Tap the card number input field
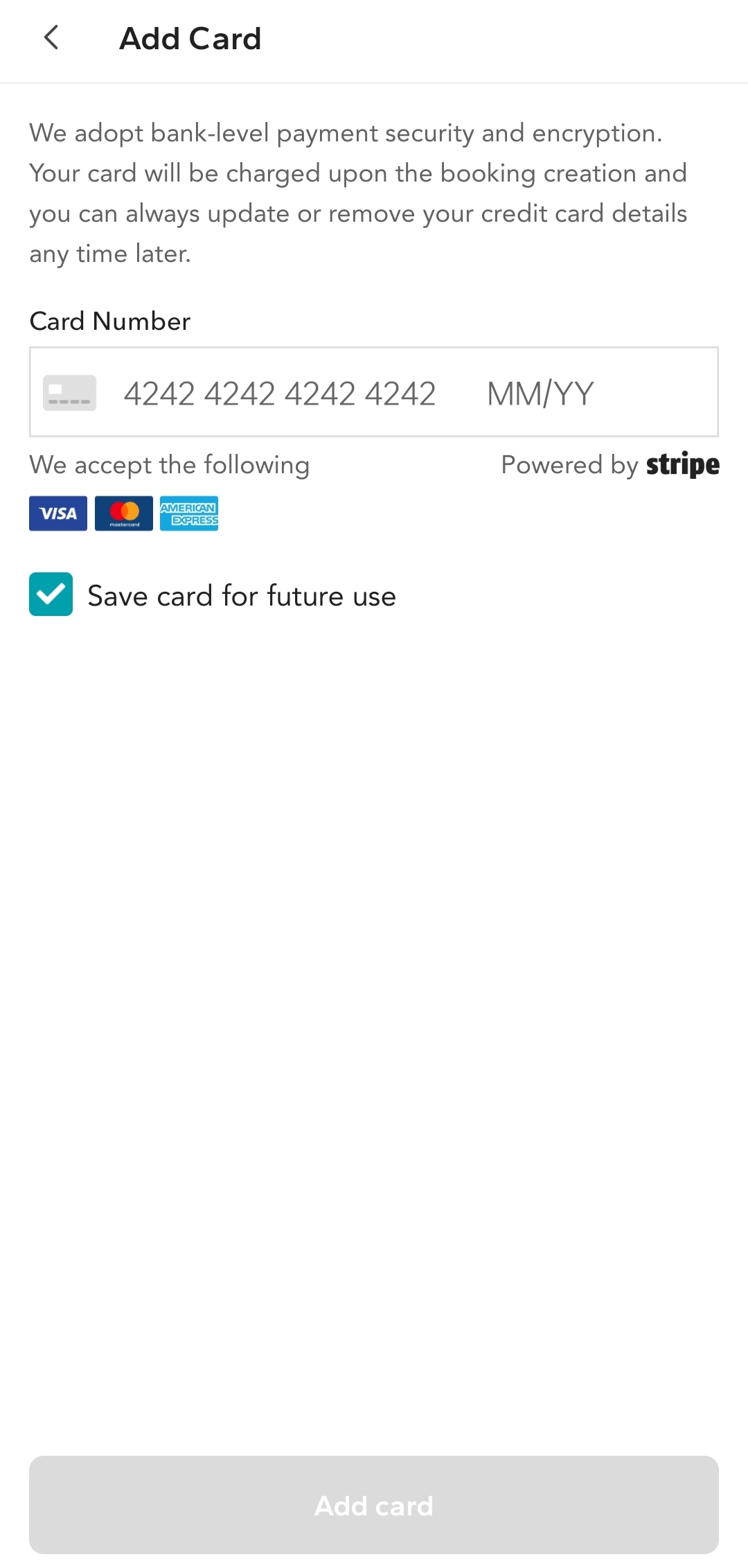748x1568 pixels. pyautogui.click(x=279, y=394)
